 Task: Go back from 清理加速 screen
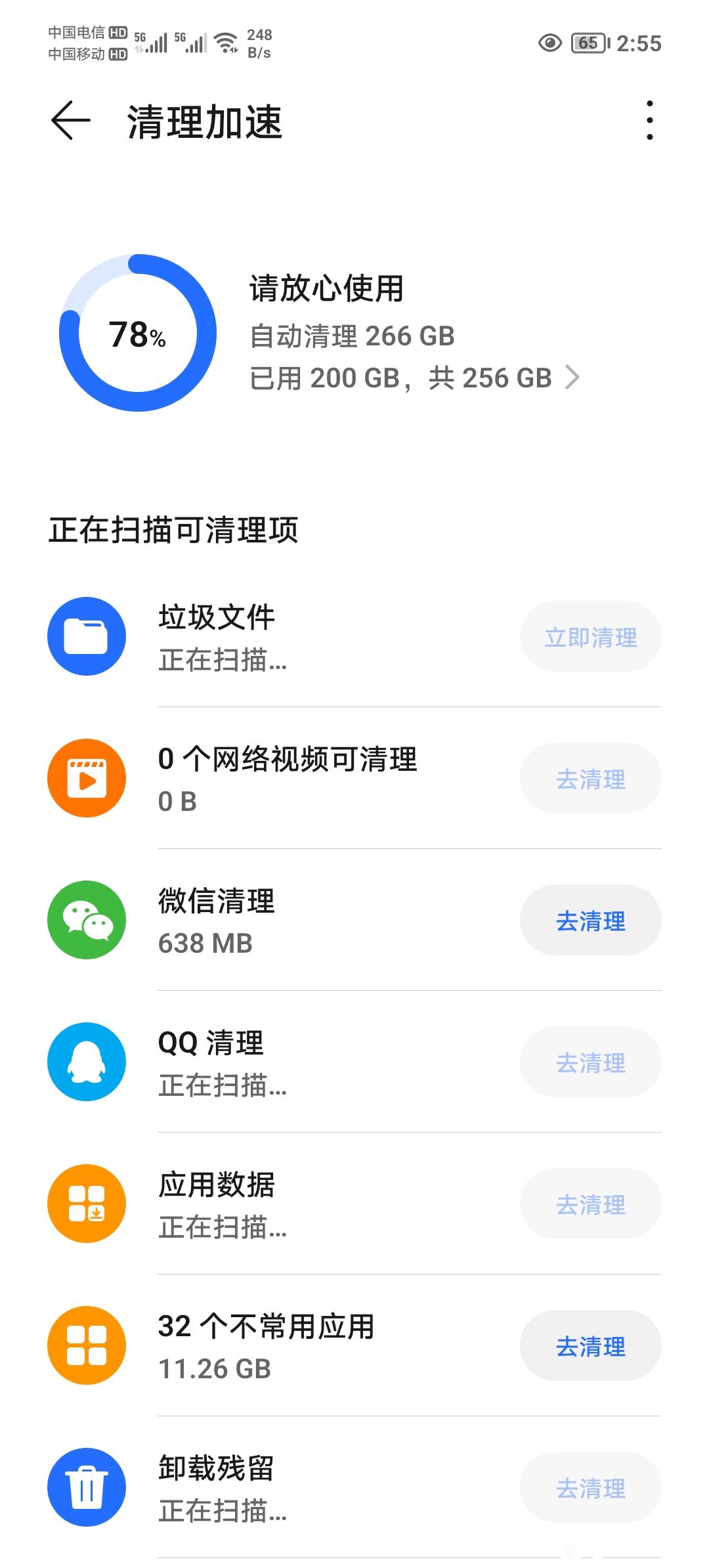[x=70, y=121]
